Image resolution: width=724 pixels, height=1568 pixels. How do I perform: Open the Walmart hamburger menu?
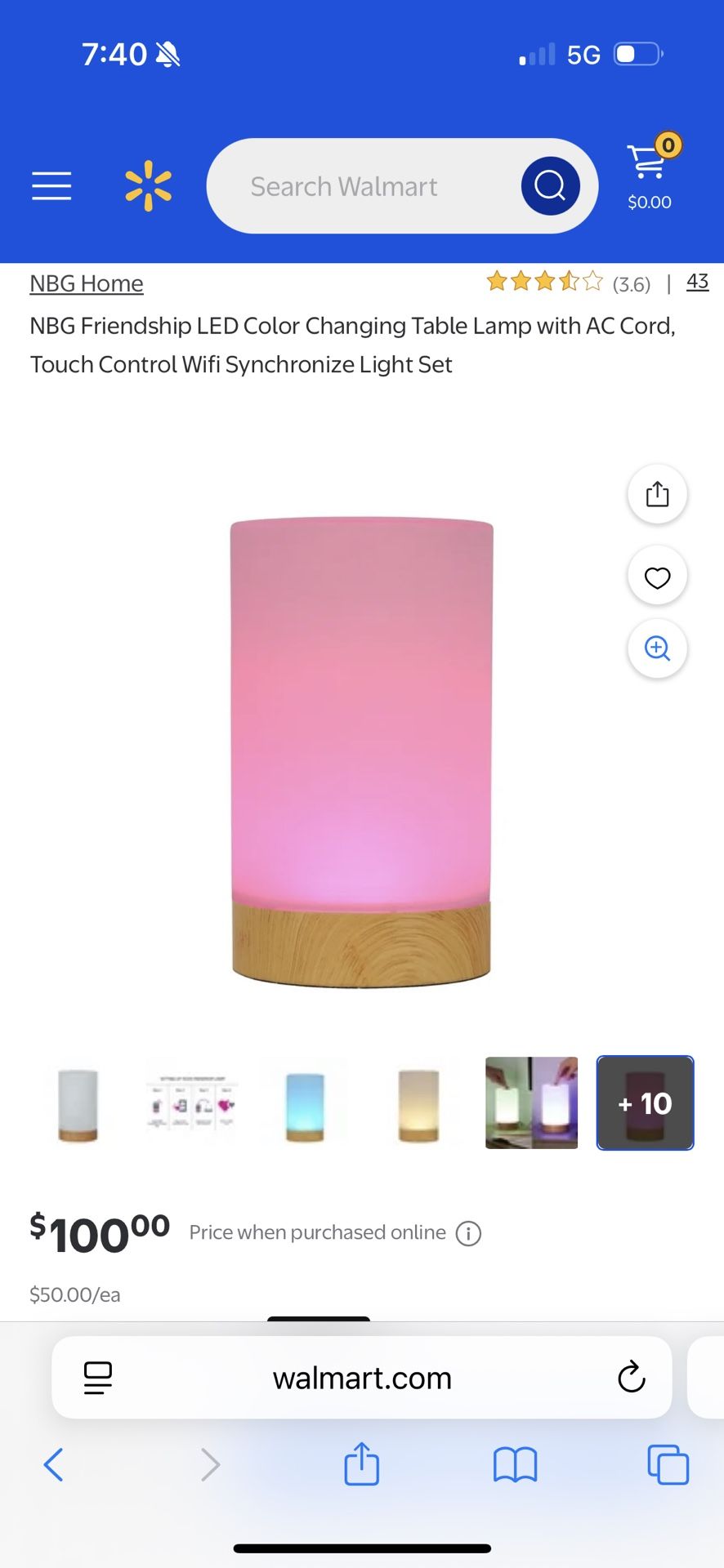pos(51,186)
